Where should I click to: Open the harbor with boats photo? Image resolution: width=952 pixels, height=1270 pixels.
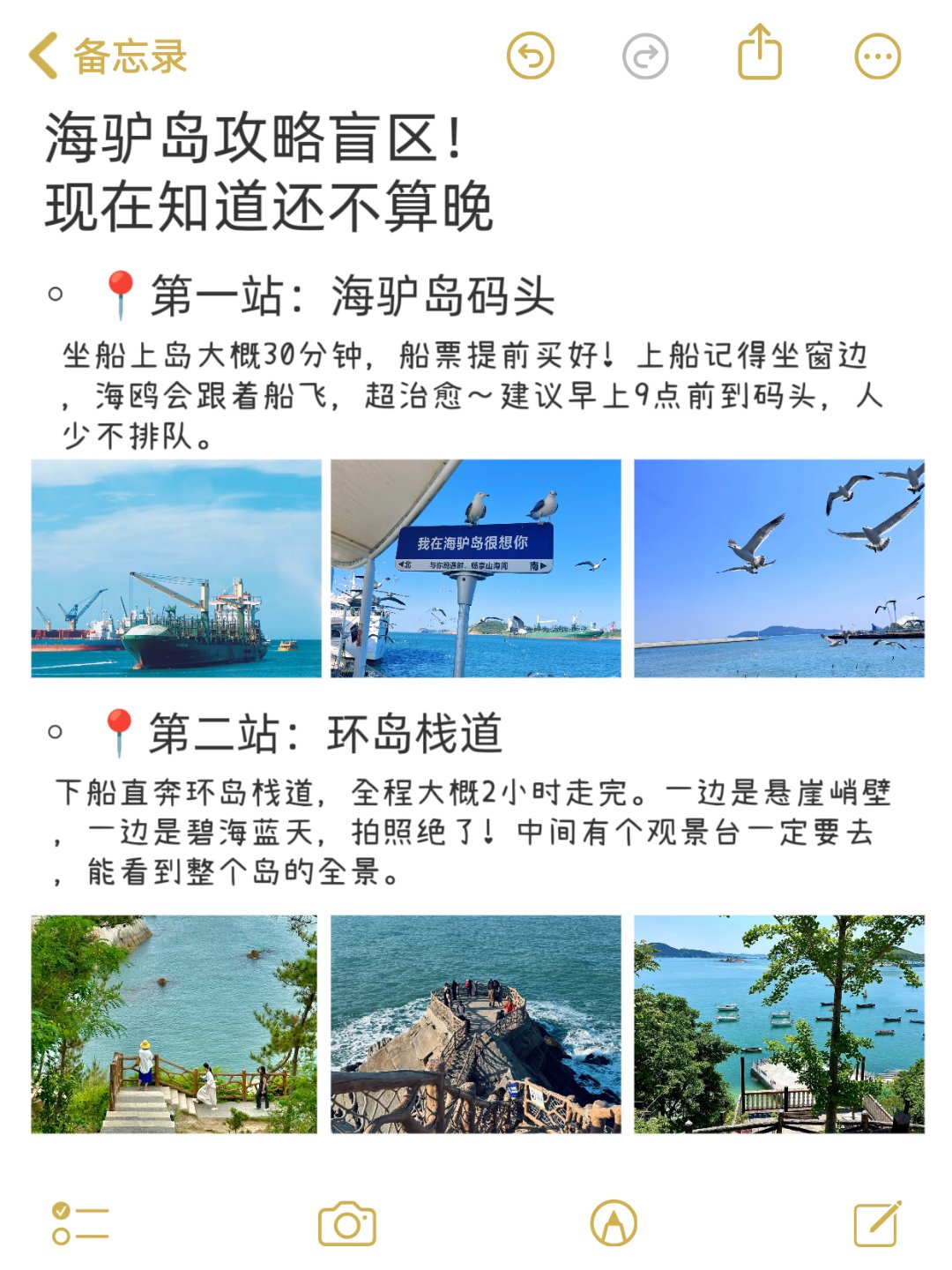point(780,1023)
